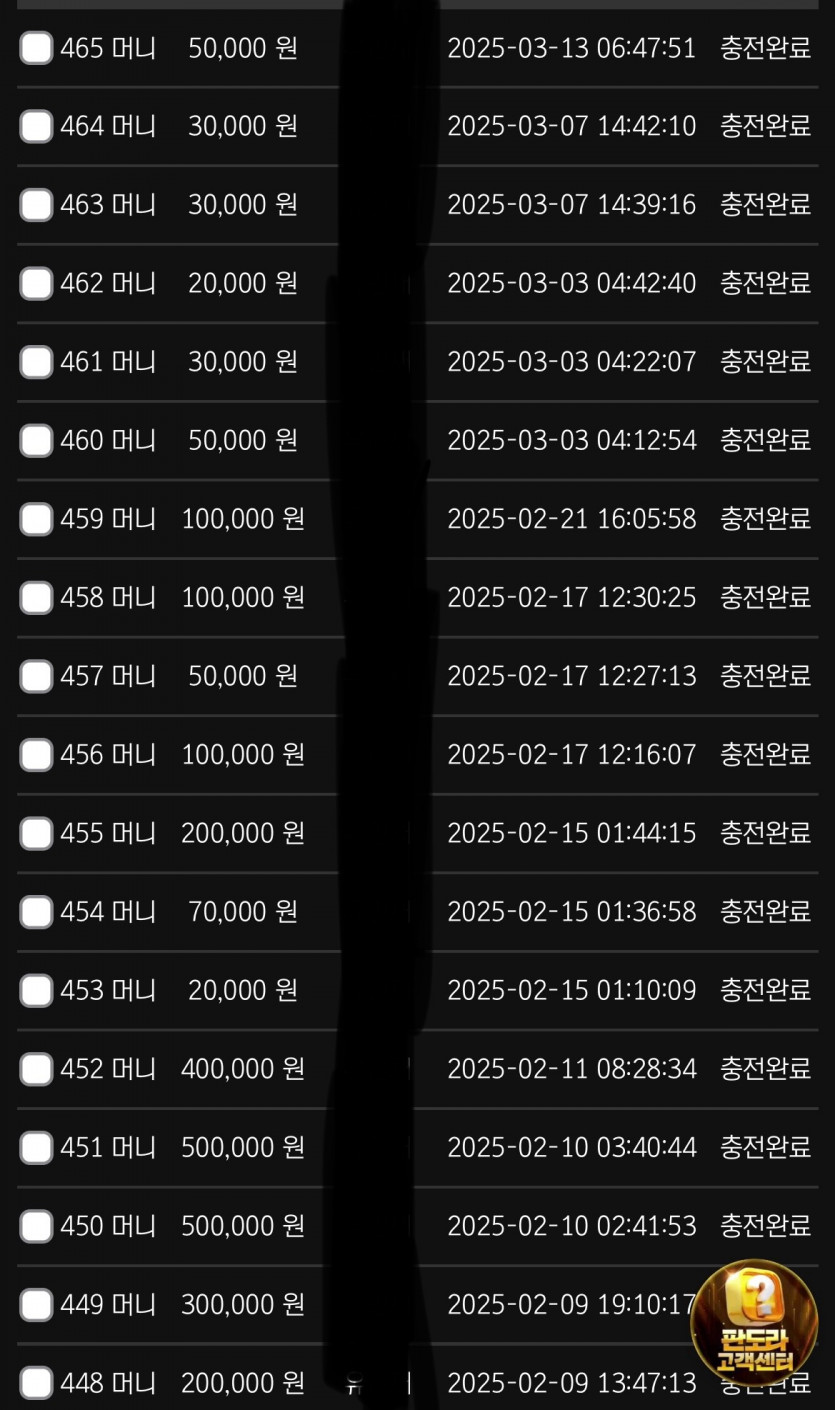Check the box for entry 452
835x1410 pixels.
point(36,1069)
